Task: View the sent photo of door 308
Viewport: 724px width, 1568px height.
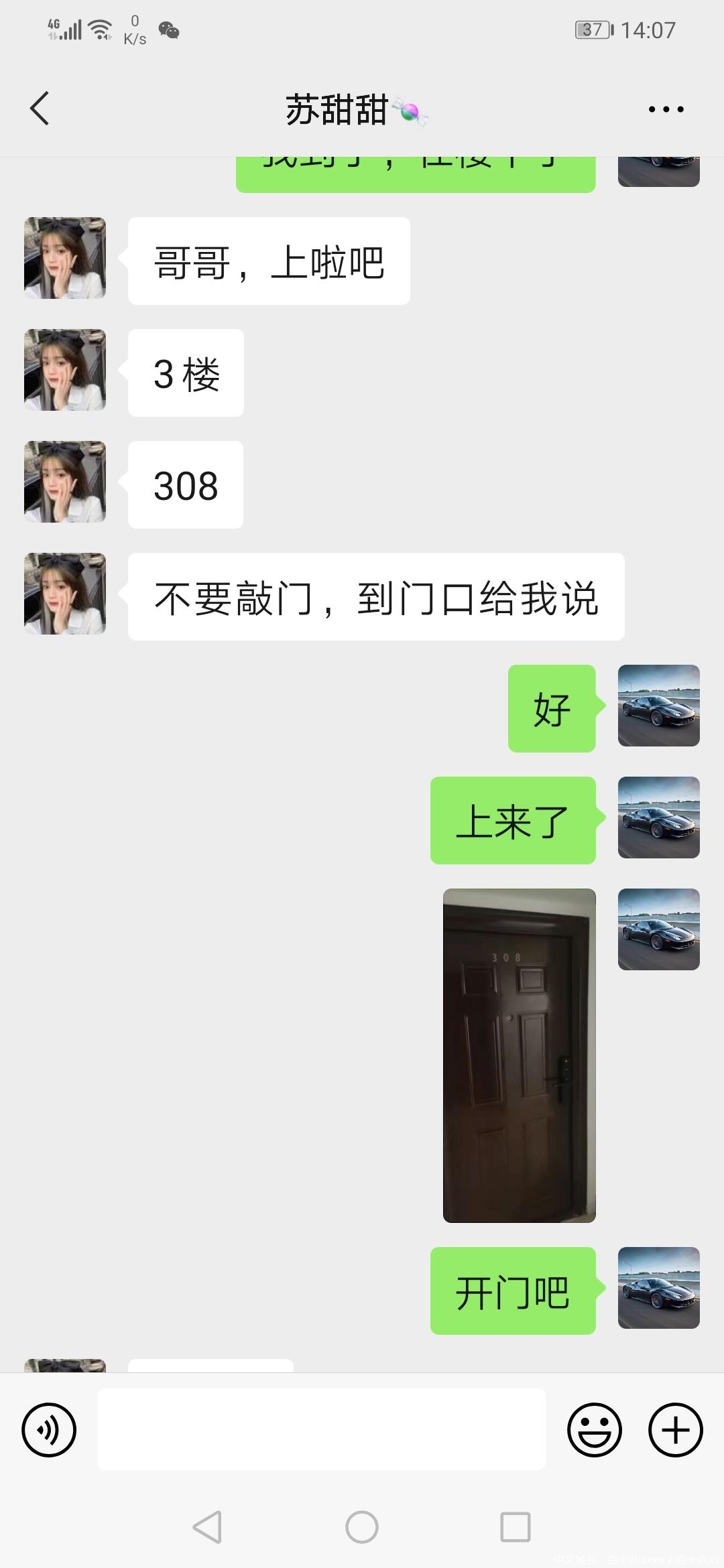Action: [519, 1055]
